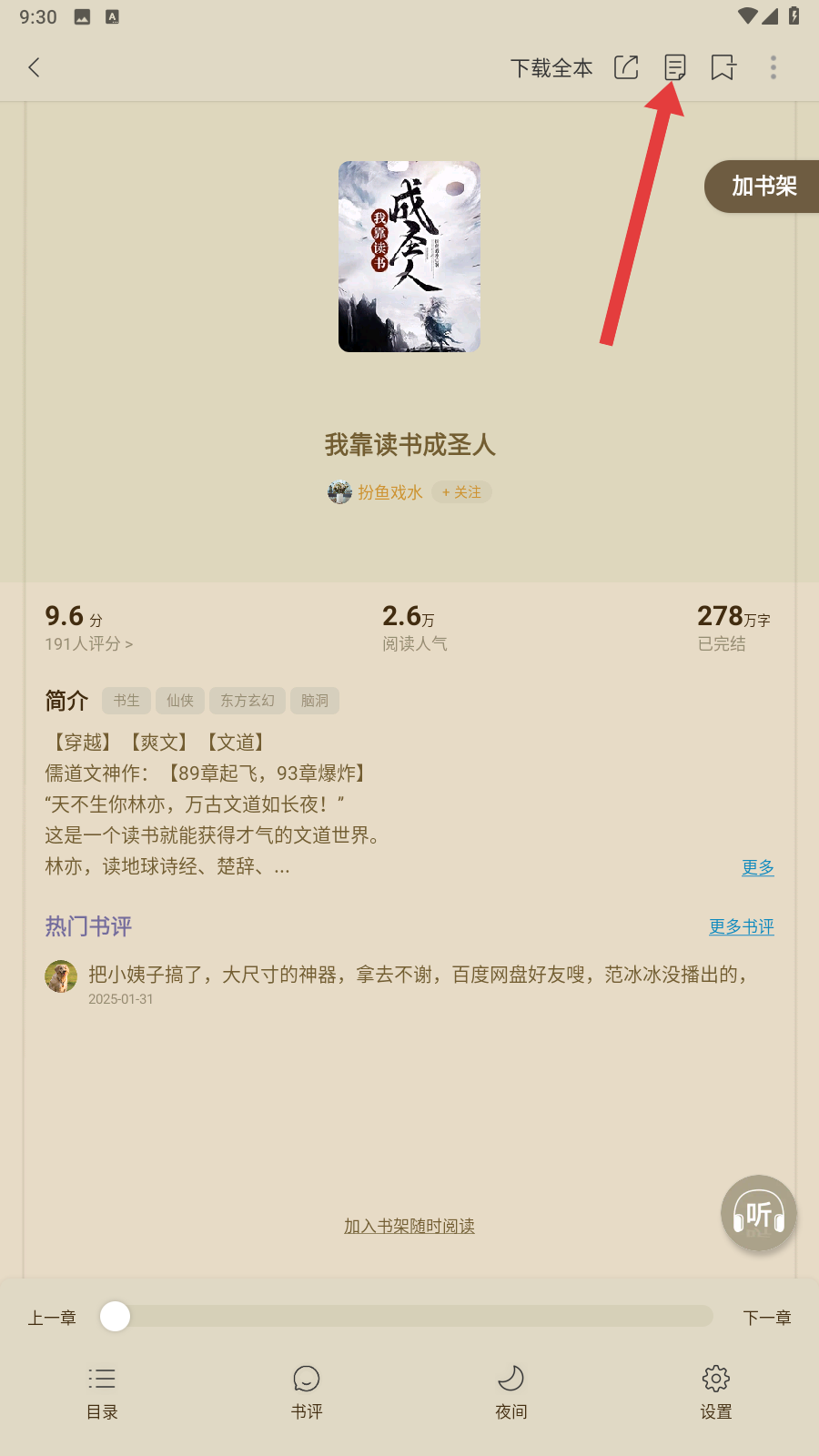Viewport: 819px width, 1456px height.
Task: Go back using the top-left arrow
Action: 35,67
